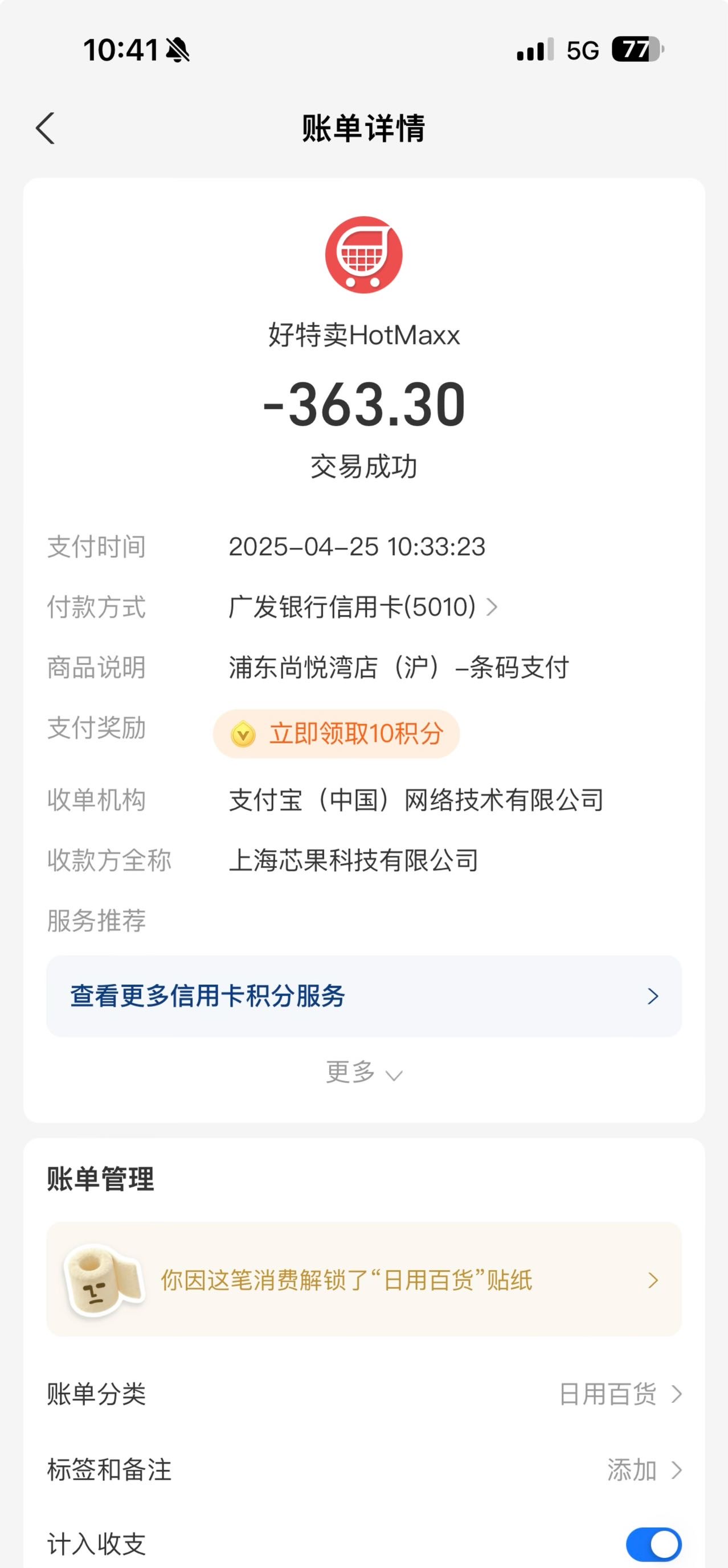The width and height of the screenshot is (728, 1568).
Task: Add a tag via 标签和备注
Action: 363,1470
